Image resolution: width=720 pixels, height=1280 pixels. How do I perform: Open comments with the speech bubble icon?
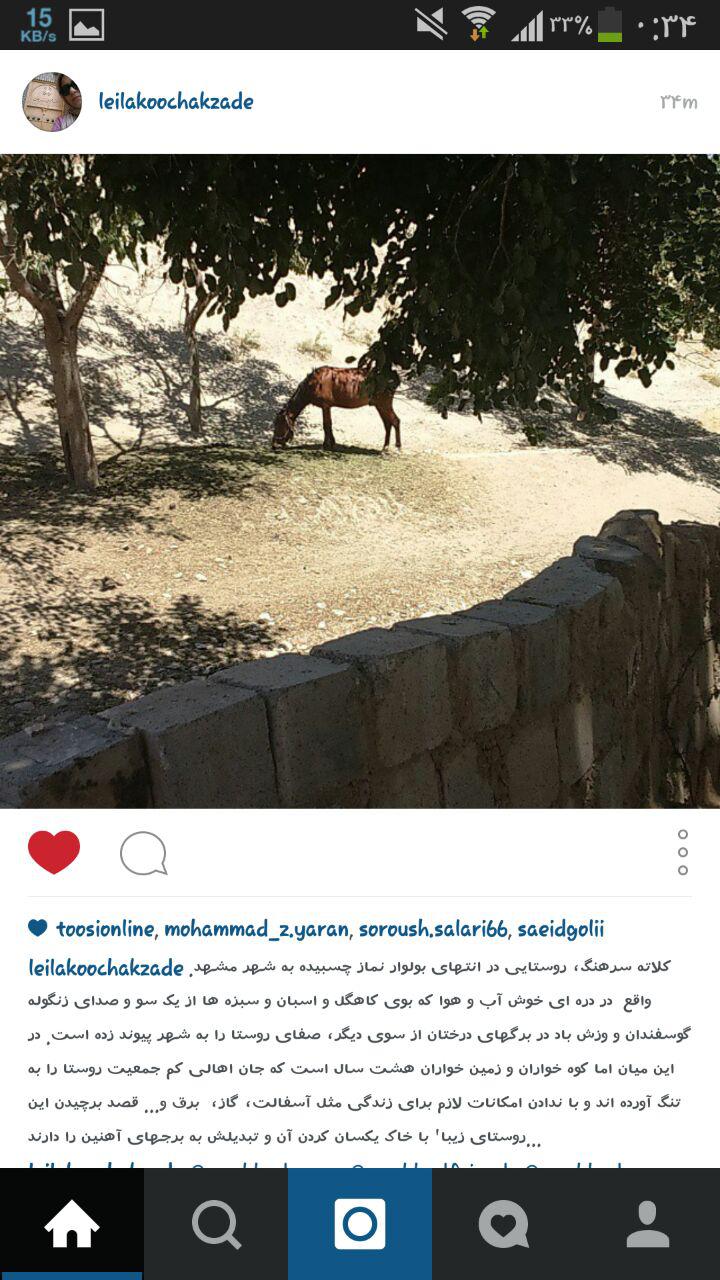pyautogui.click(x=143, y=854)
